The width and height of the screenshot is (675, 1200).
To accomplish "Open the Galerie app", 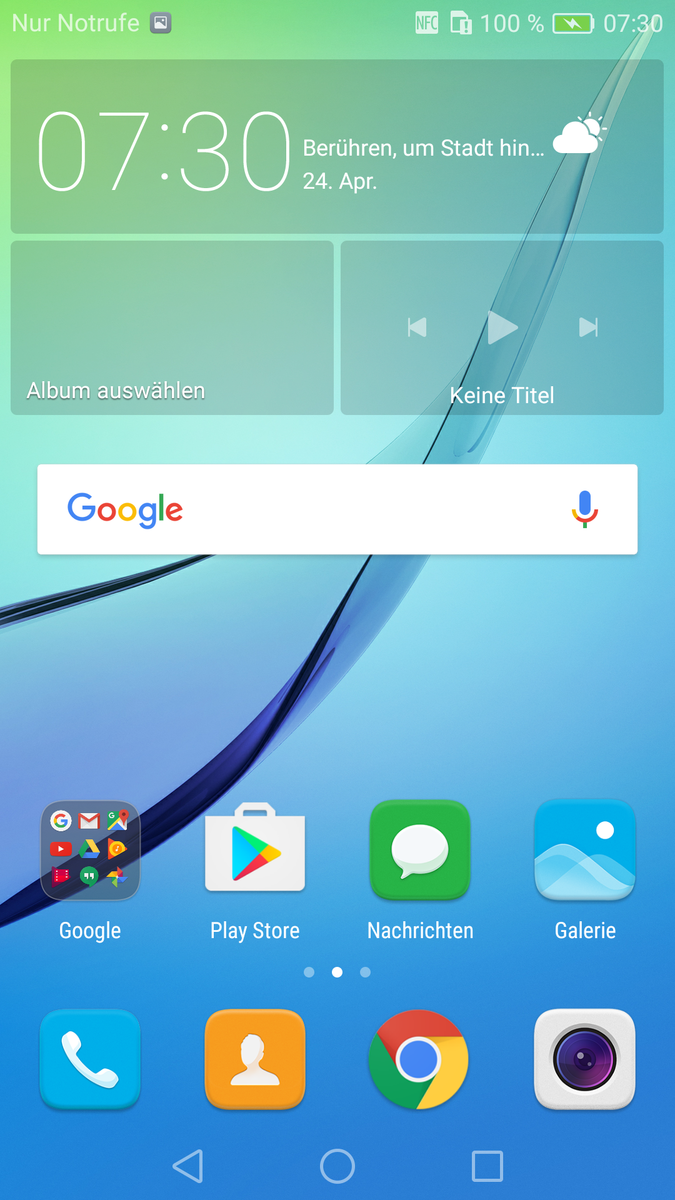I will click(585, 851).
